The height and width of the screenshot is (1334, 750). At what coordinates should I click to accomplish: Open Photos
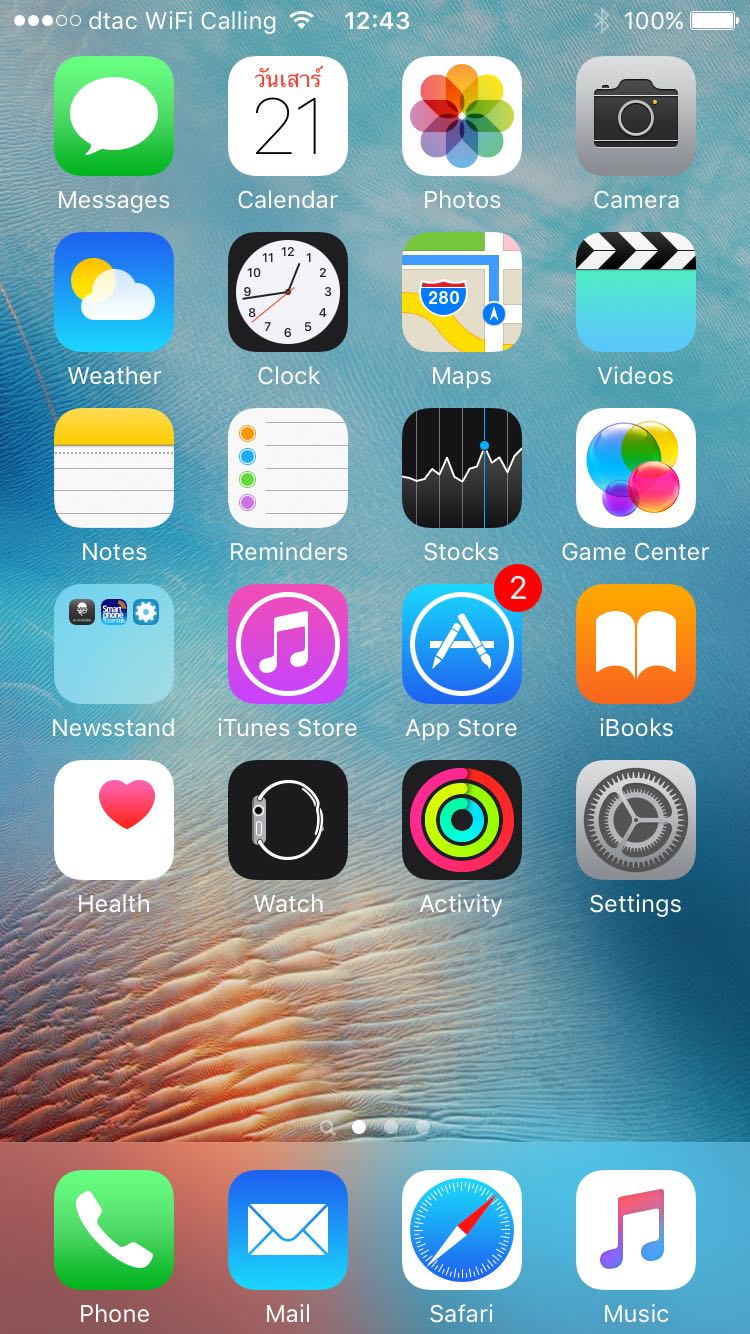462,116
